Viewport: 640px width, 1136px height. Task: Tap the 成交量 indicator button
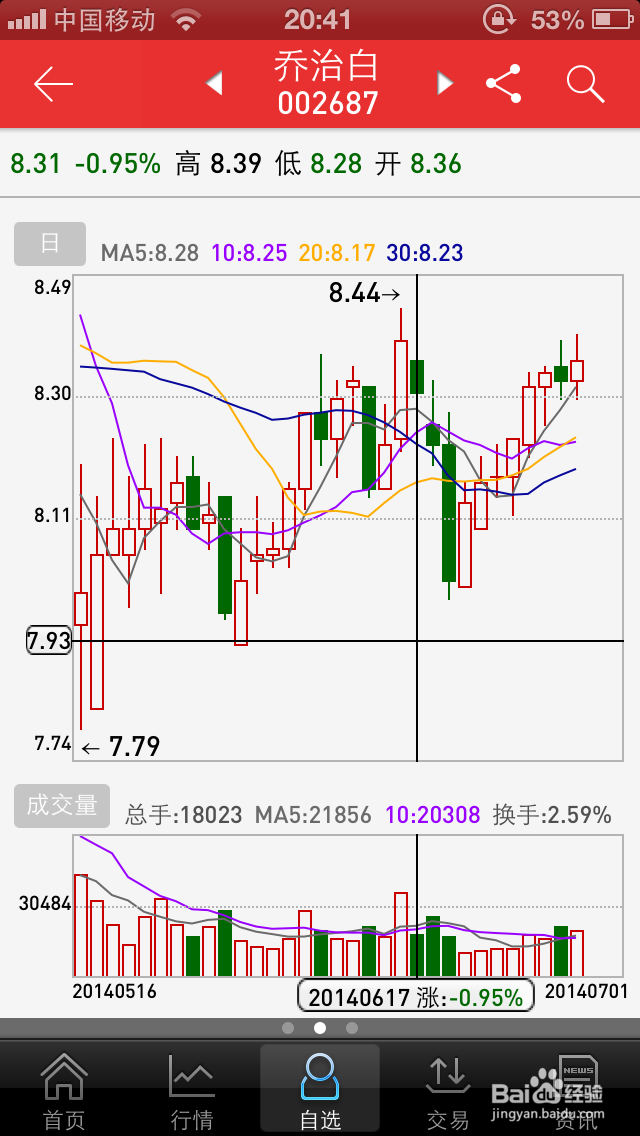(x=62, y=806)
